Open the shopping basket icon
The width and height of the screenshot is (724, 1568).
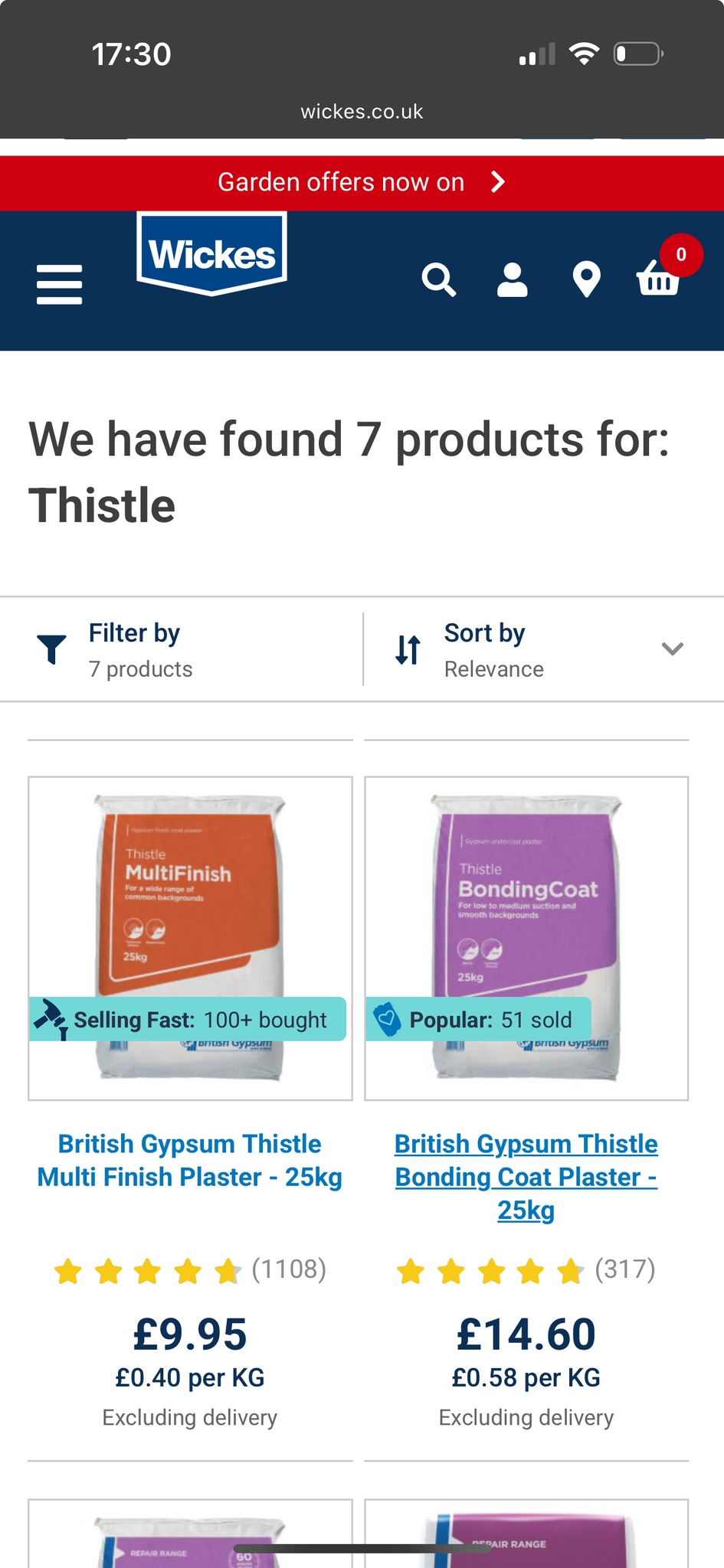(x=657, y=283)
